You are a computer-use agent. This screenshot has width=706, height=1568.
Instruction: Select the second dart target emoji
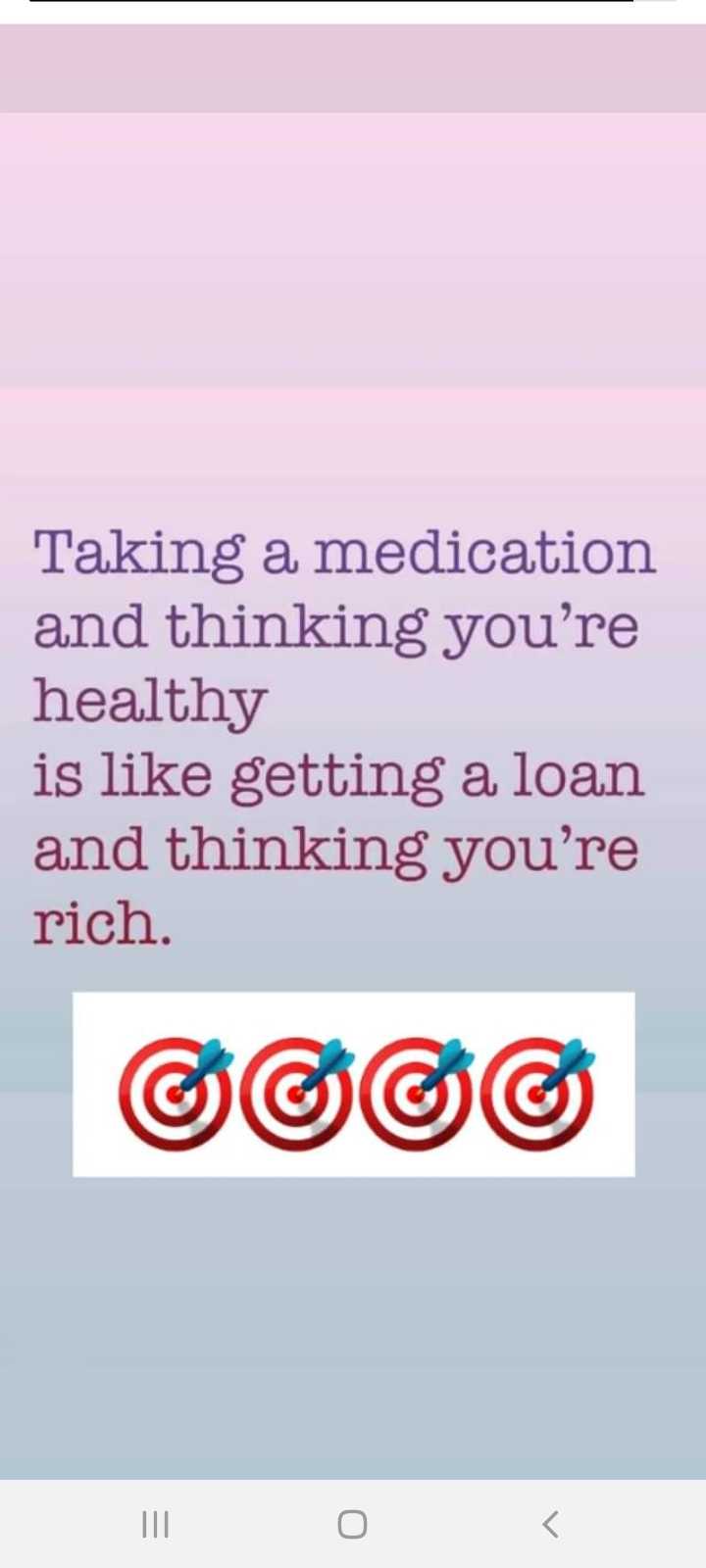tap(294, 1095)
